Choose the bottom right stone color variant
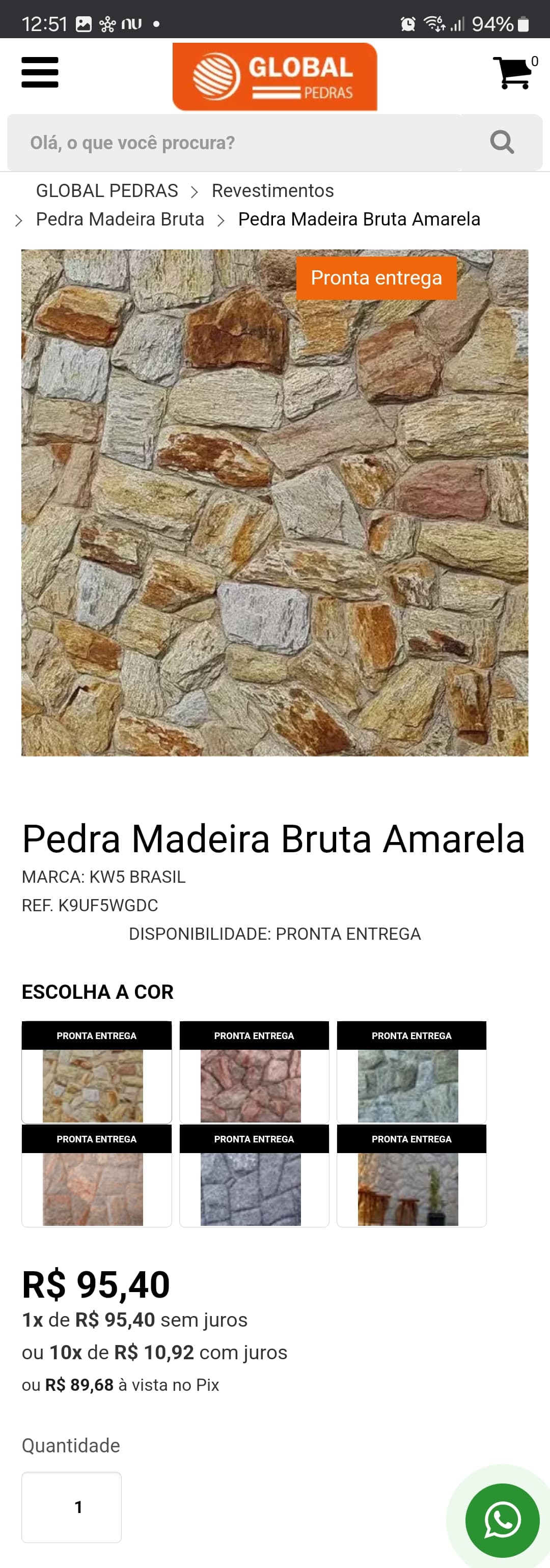This screenshot has height=1568, width=550. pos(411,1189)
